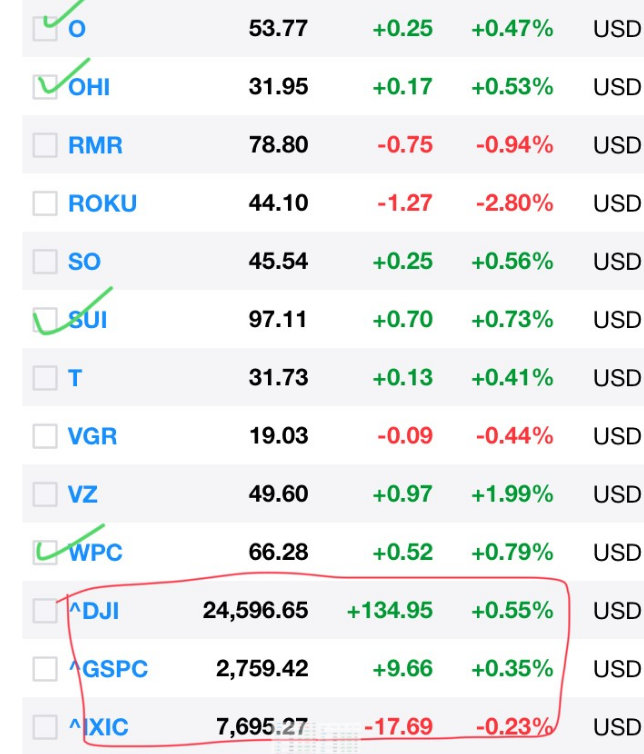View the VGR stock page

tap(92, 436)
